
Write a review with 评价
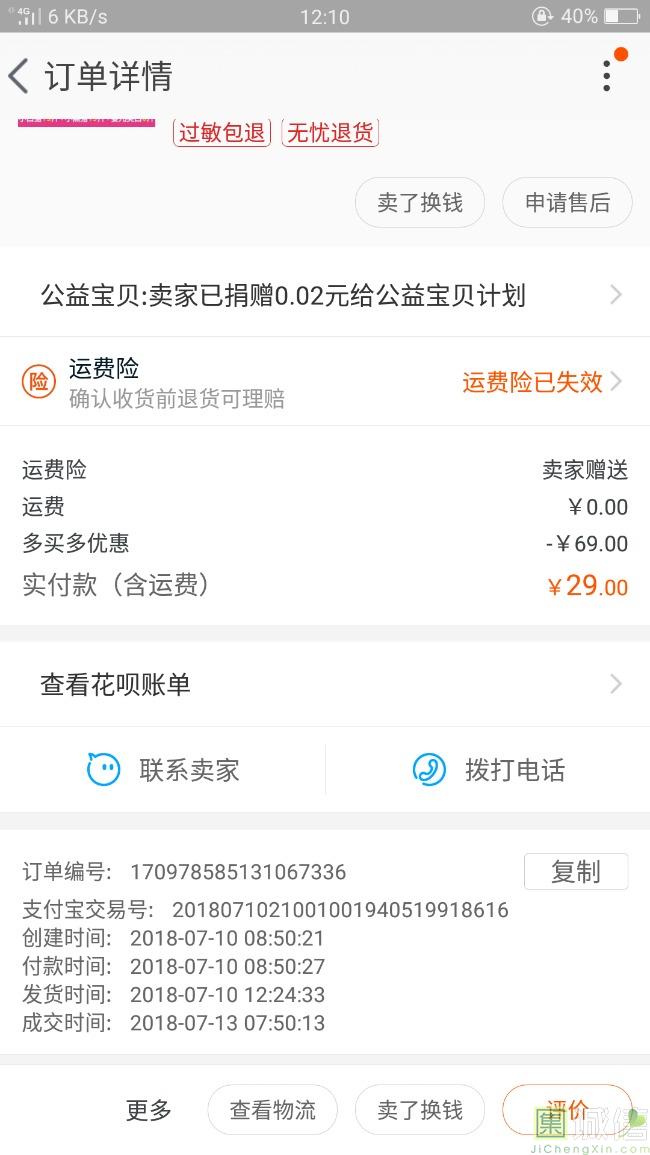pyautogui.click(x=566, y=1108)
